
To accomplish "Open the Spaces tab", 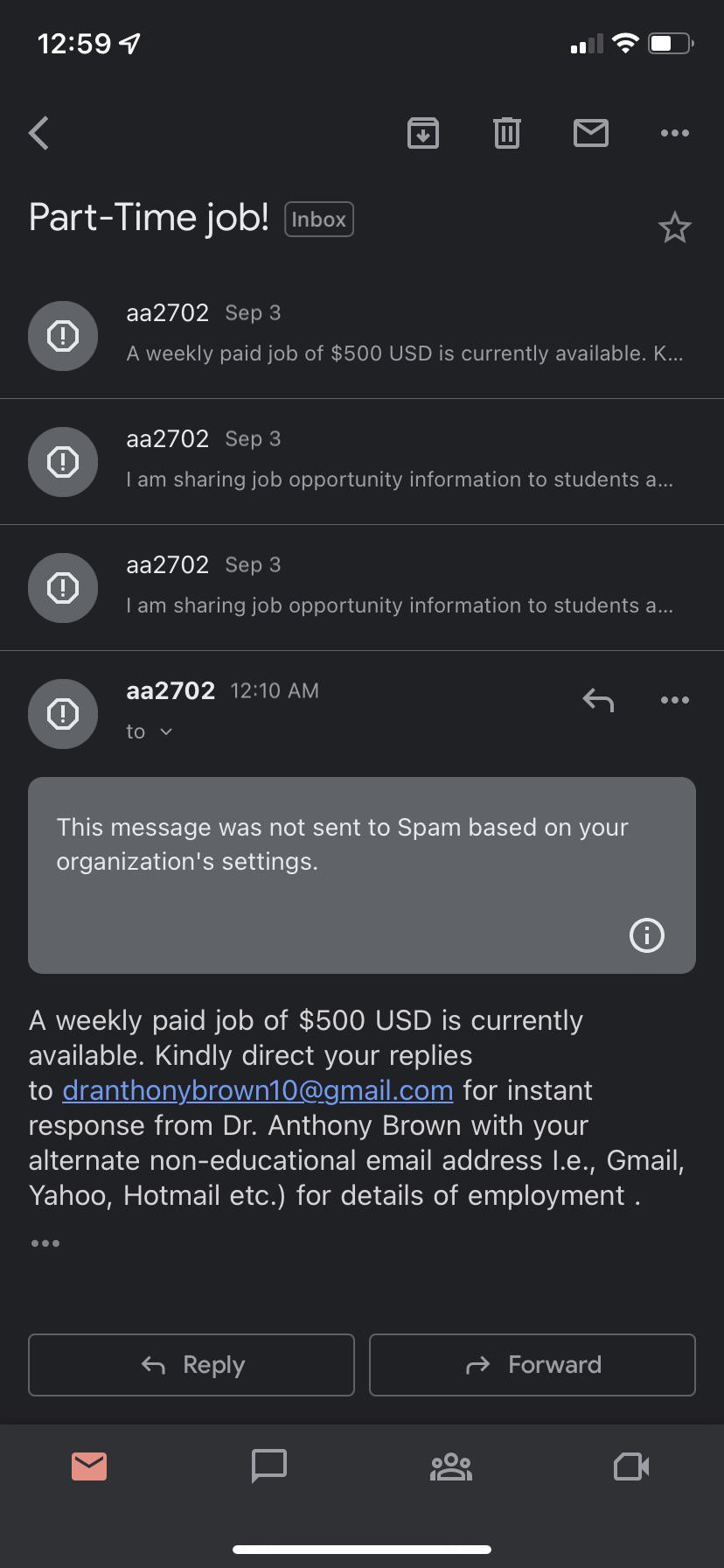I will (451, 1466).
